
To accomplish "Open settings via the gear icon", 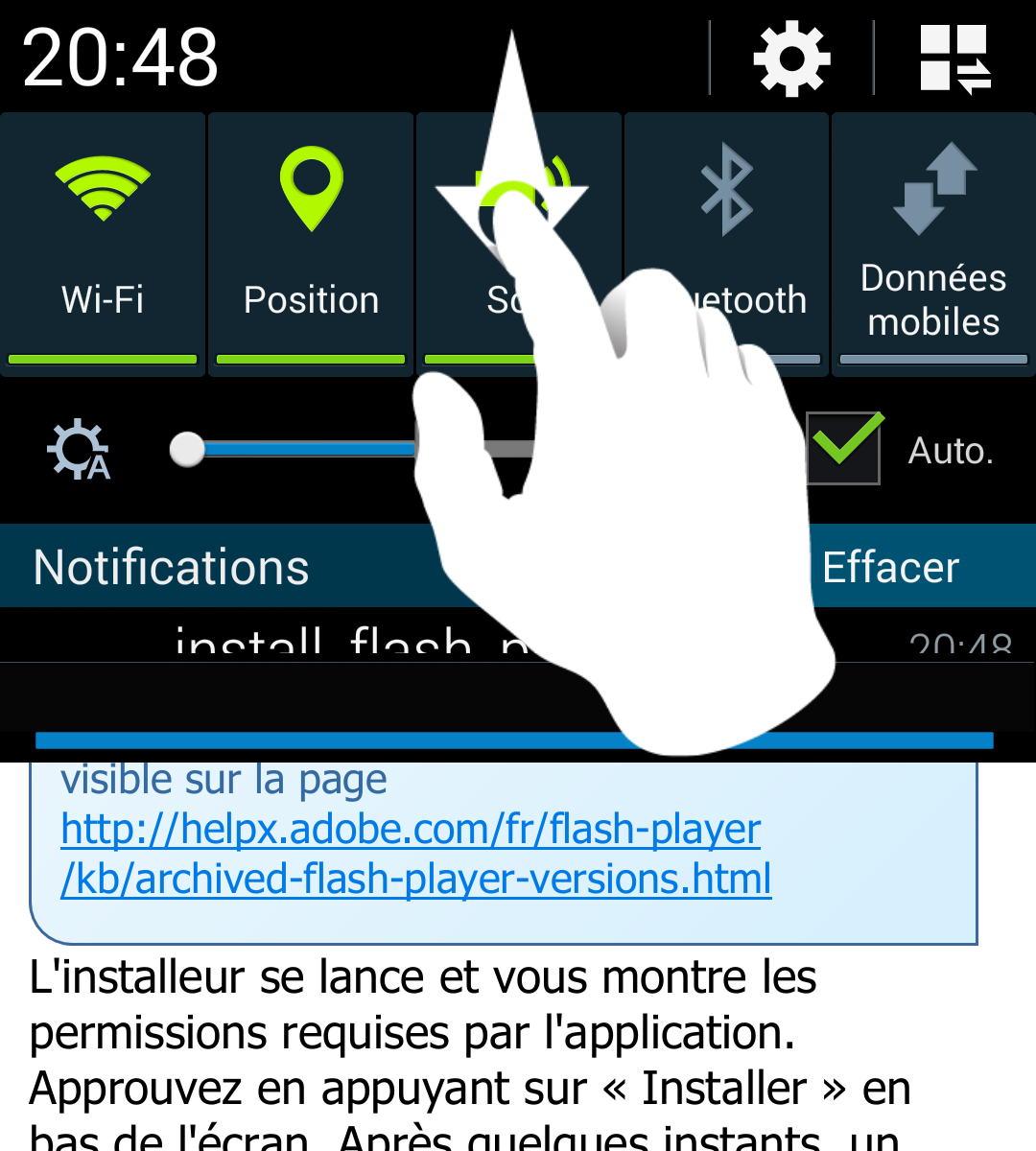I will coord(791,59).
